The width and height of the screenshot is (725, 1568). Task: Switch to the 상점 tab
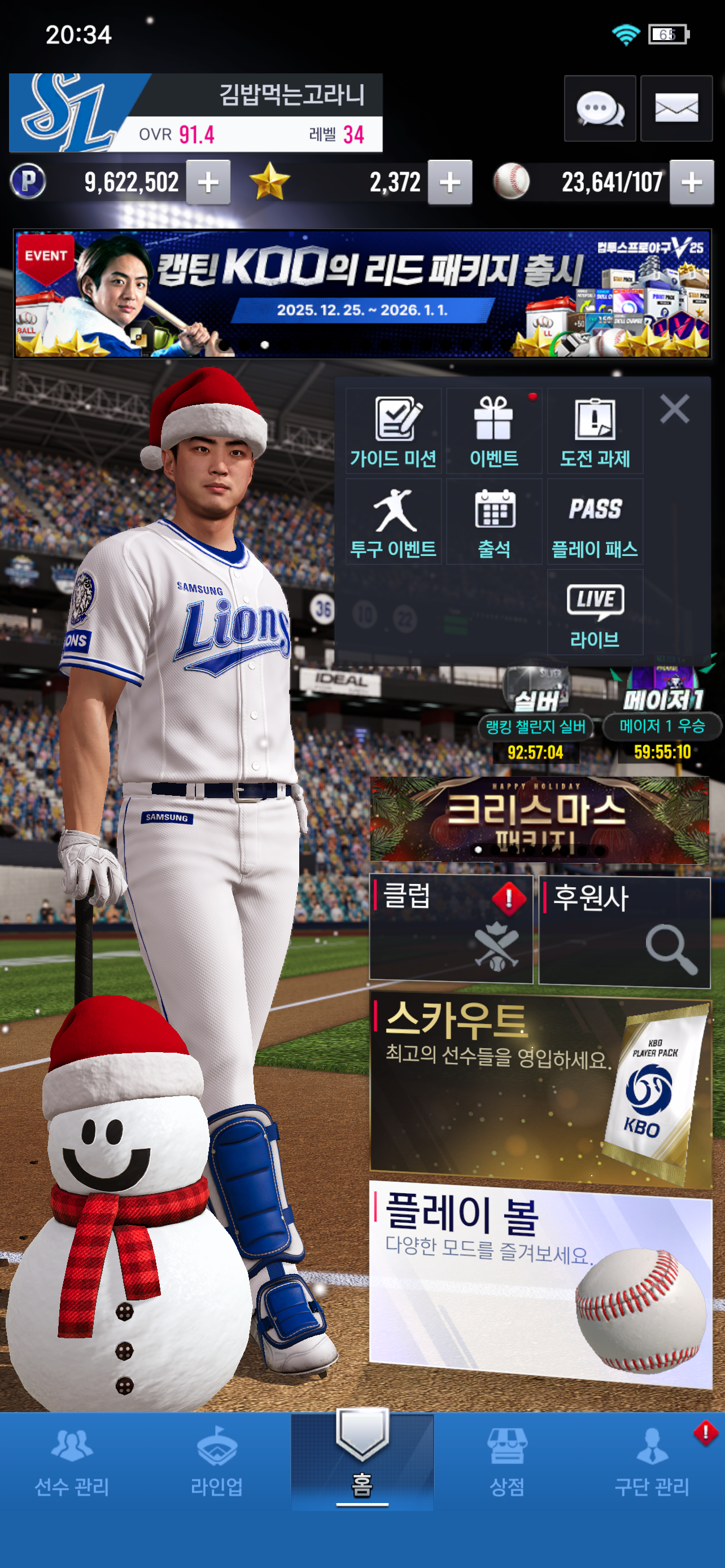tap(506, 1464)
